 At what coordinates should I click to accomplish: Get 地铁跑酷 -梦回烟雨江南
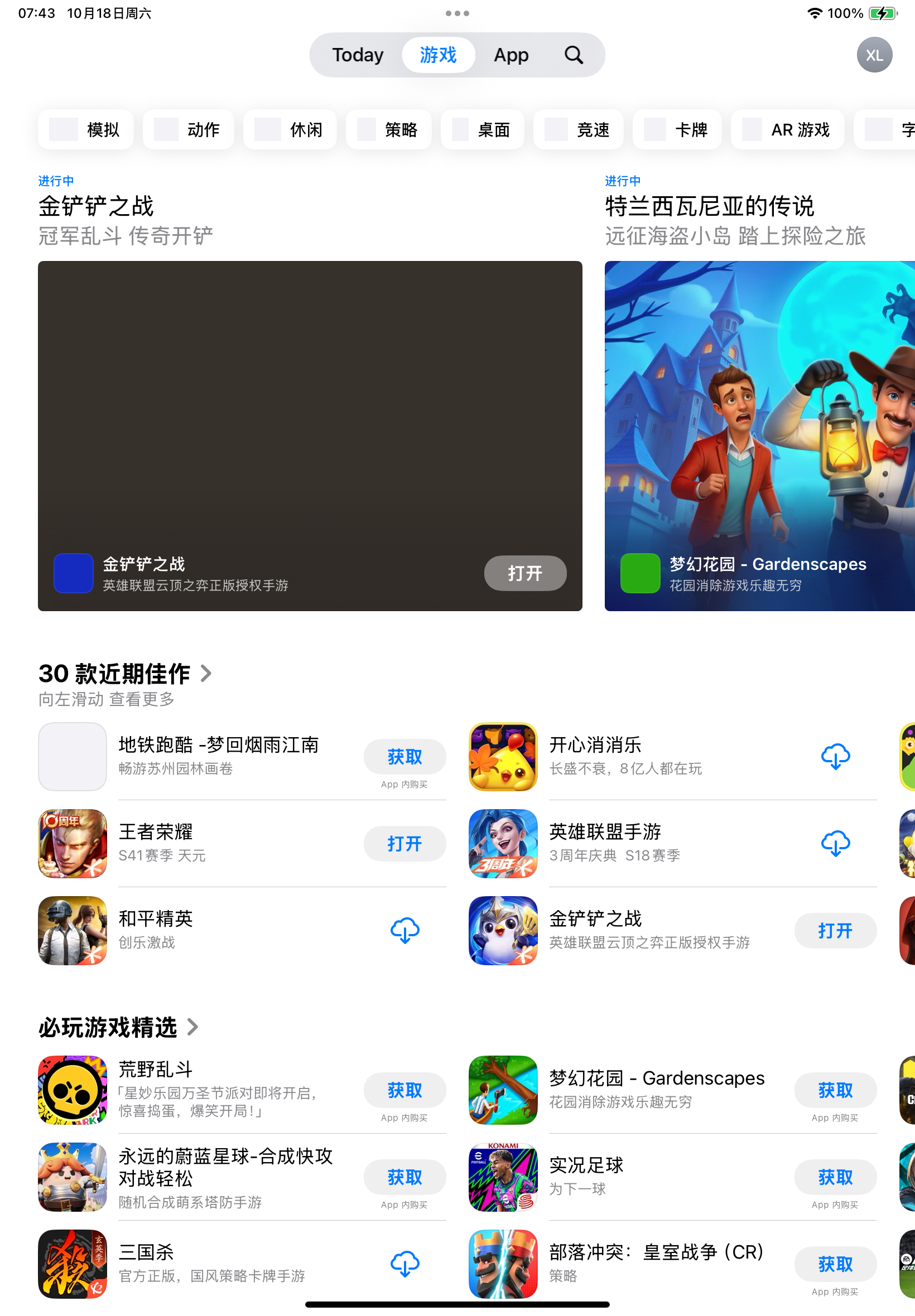(404, 756)
